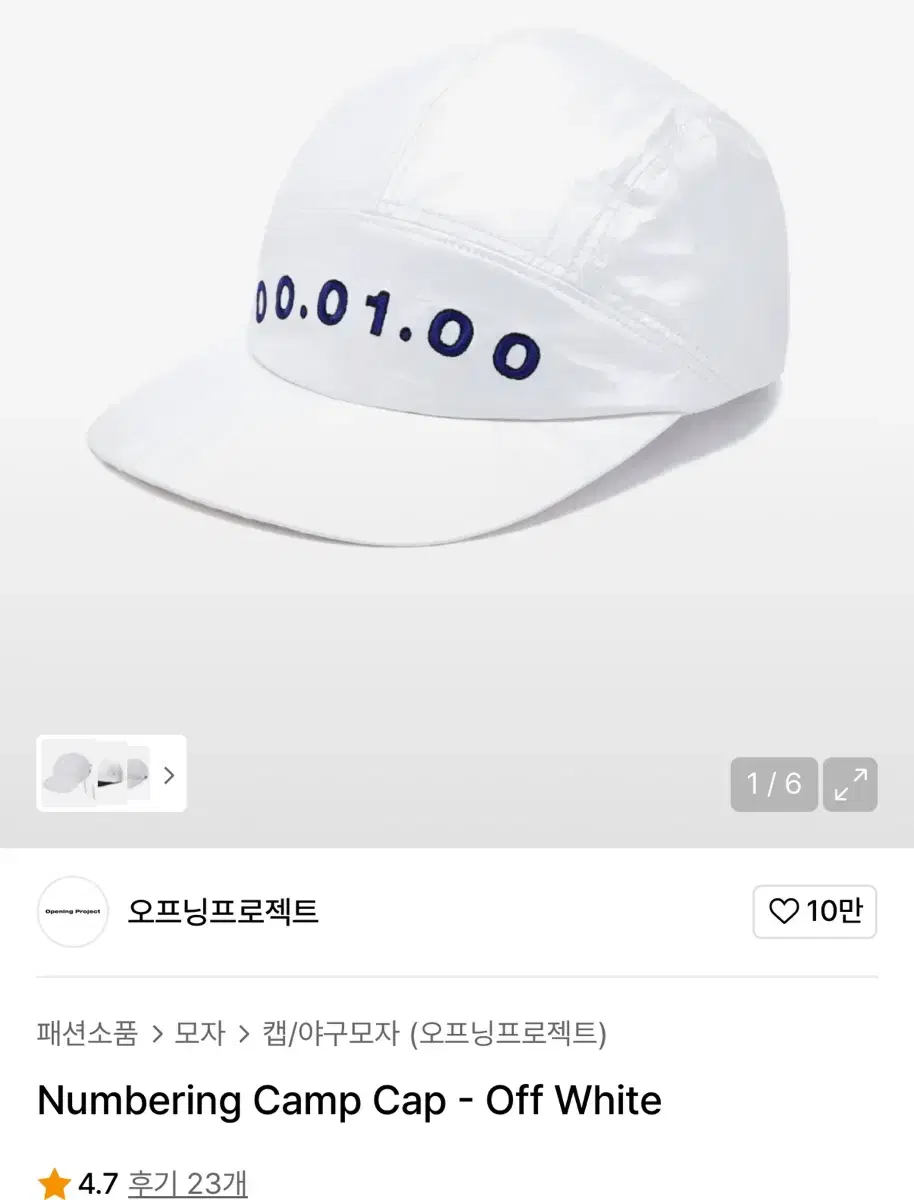The image size is (914, 1200).
Task: Click the right chevron beside thumbnail strip
Action: tap(170, 776)
